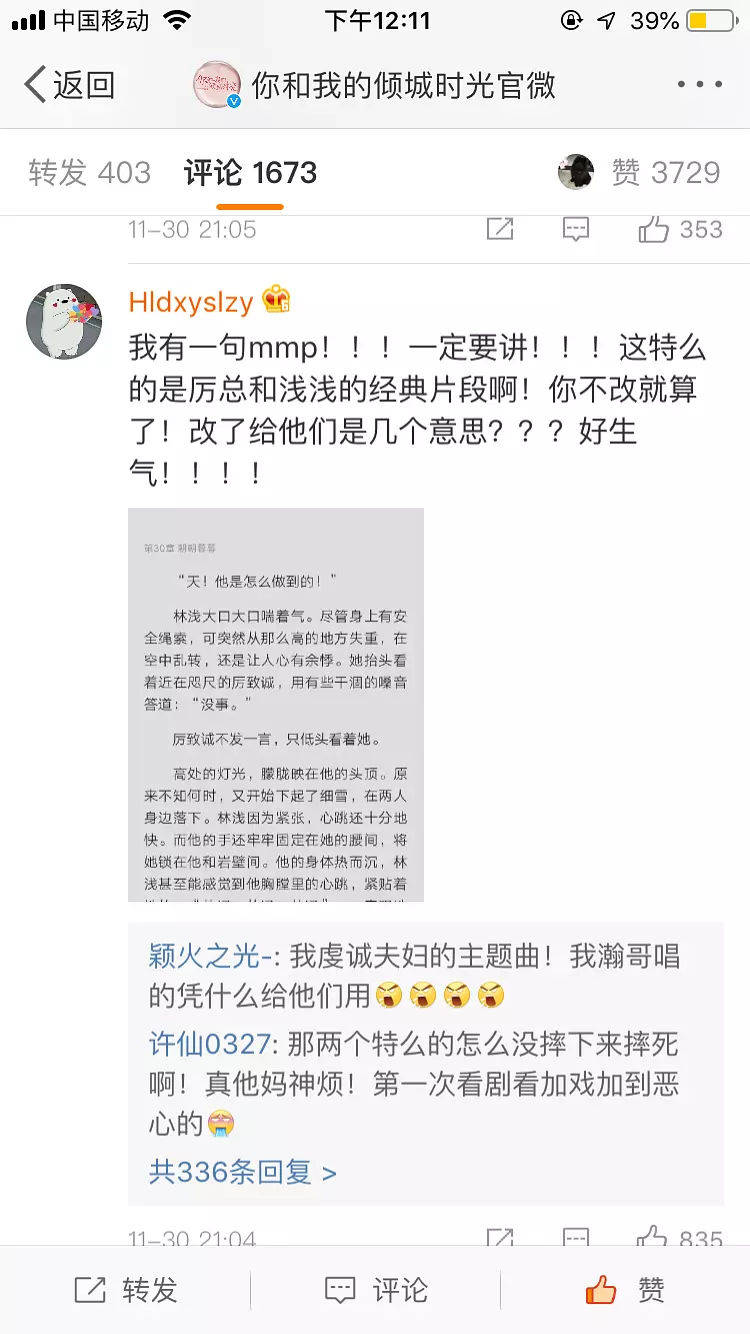The height and width of the screenshot is (1334, 750).
Task: Reply to the 11-30 21:05 comment
Action: tap(575, 229)
